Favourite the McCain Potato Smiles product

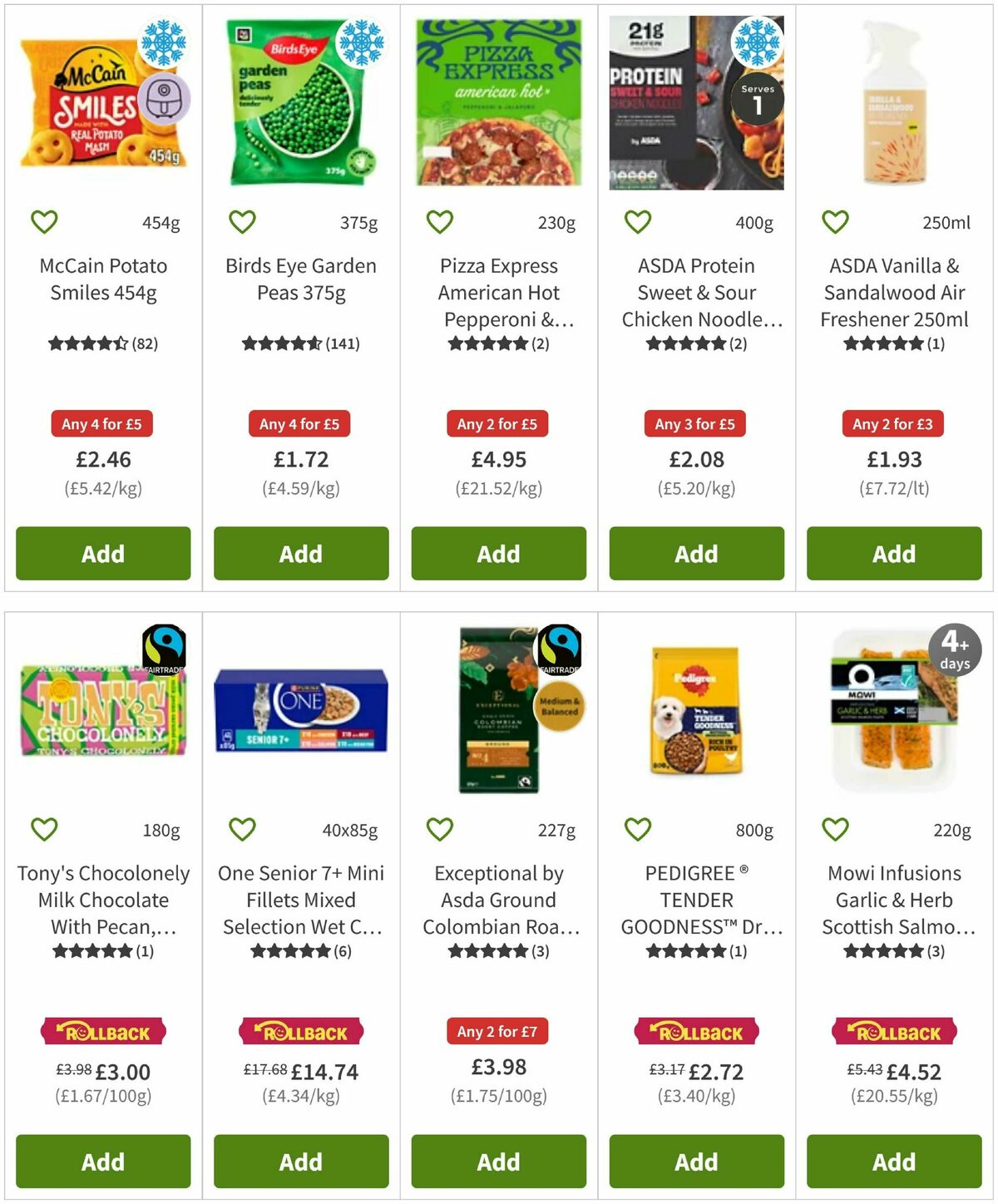tap(44, 222)
